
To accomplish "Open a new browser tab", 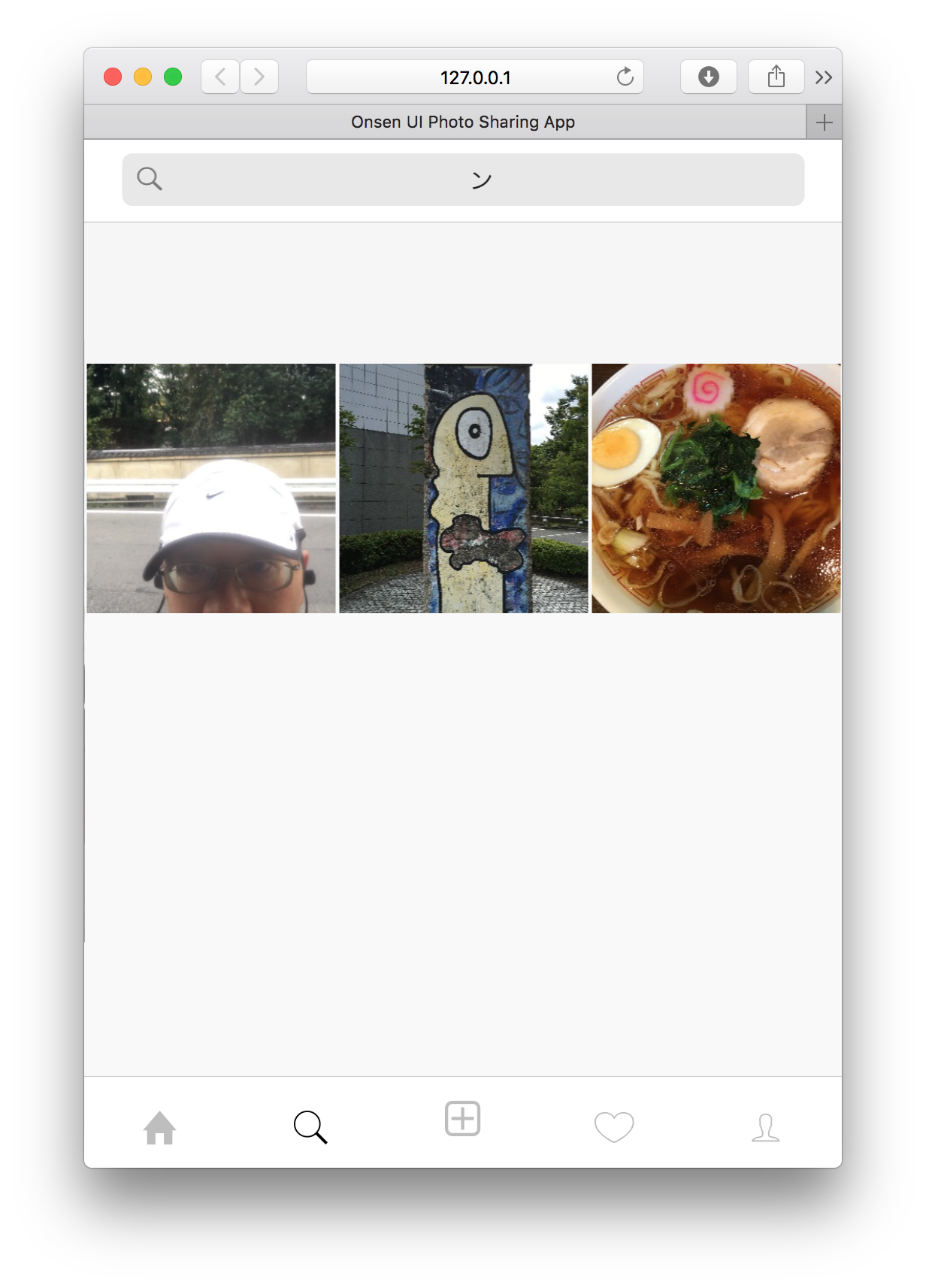I will [824, 122].
